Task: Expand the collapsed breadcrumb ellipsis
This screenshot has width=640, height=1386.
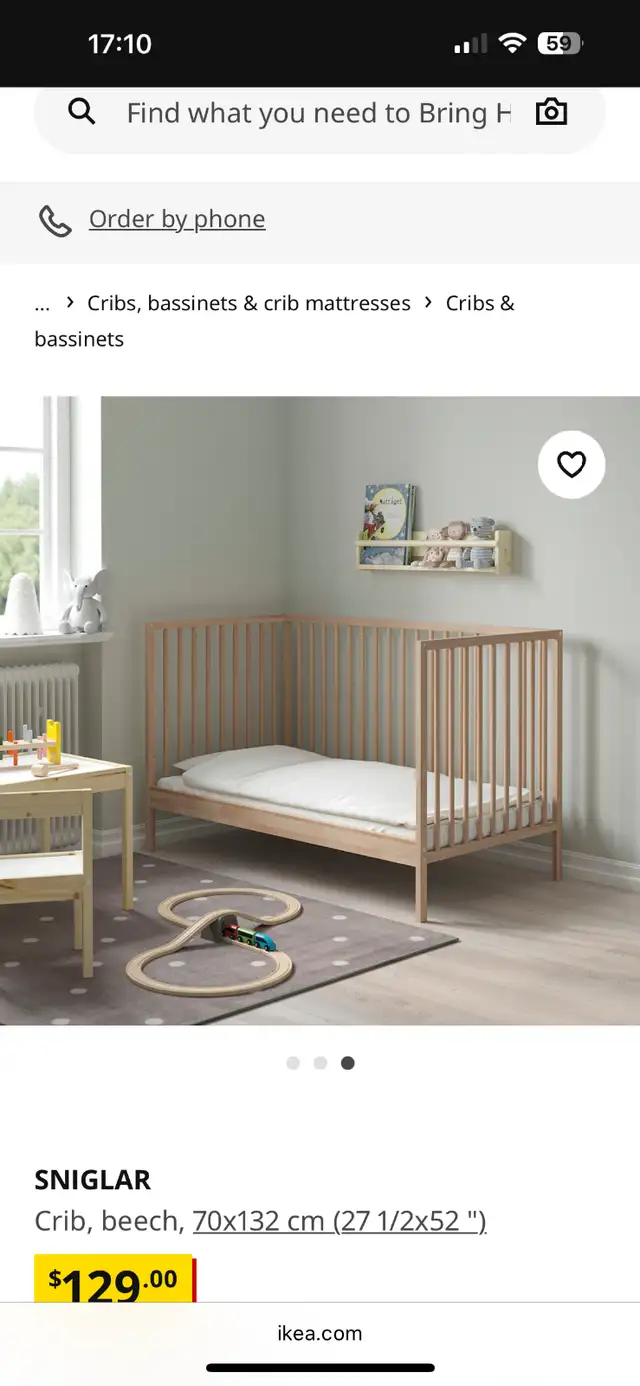Action: (x=42, y=303)
